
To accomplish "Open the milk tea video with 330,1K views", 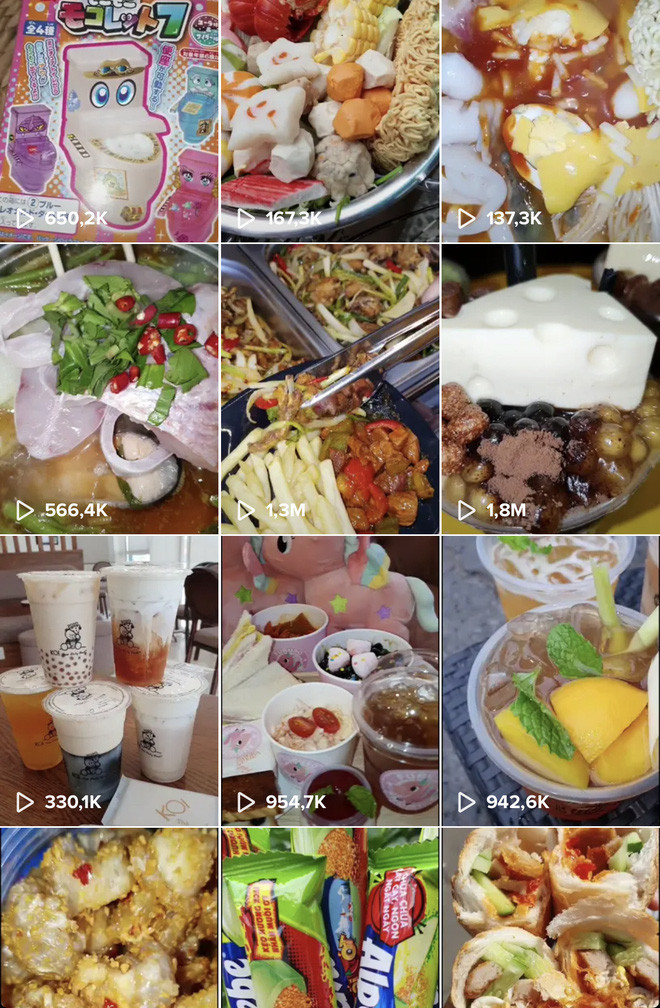I will [x=108, y=680].
